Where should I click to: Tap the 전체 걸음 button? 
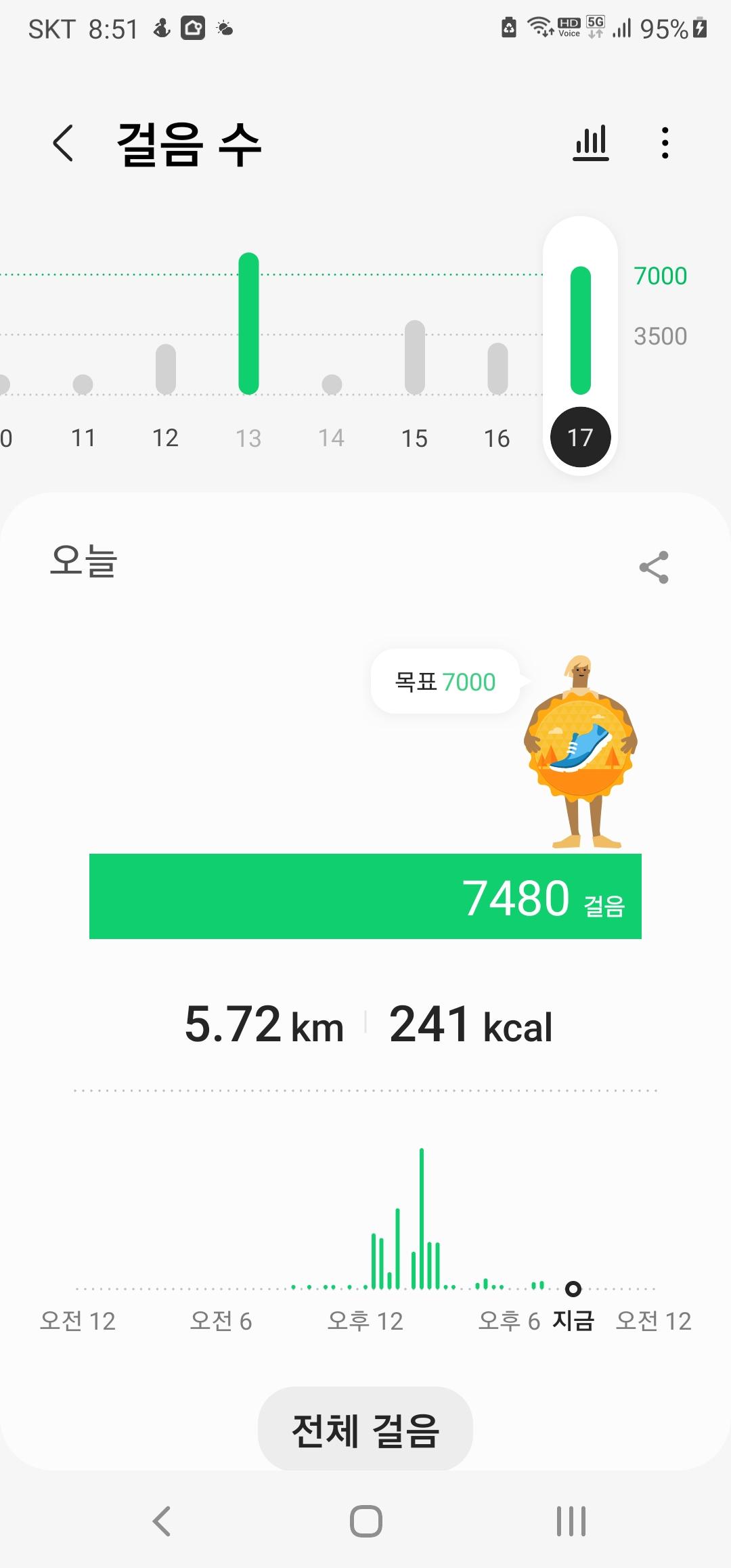365,1430
